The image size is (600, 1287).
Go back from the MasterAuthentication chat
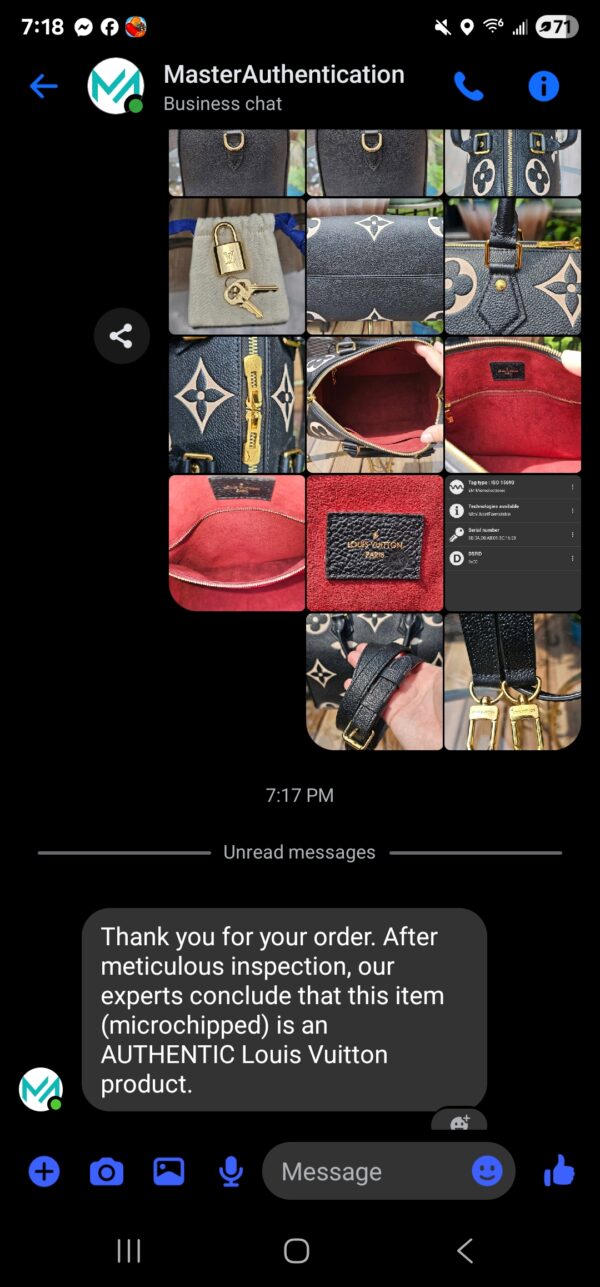(43, 87)
